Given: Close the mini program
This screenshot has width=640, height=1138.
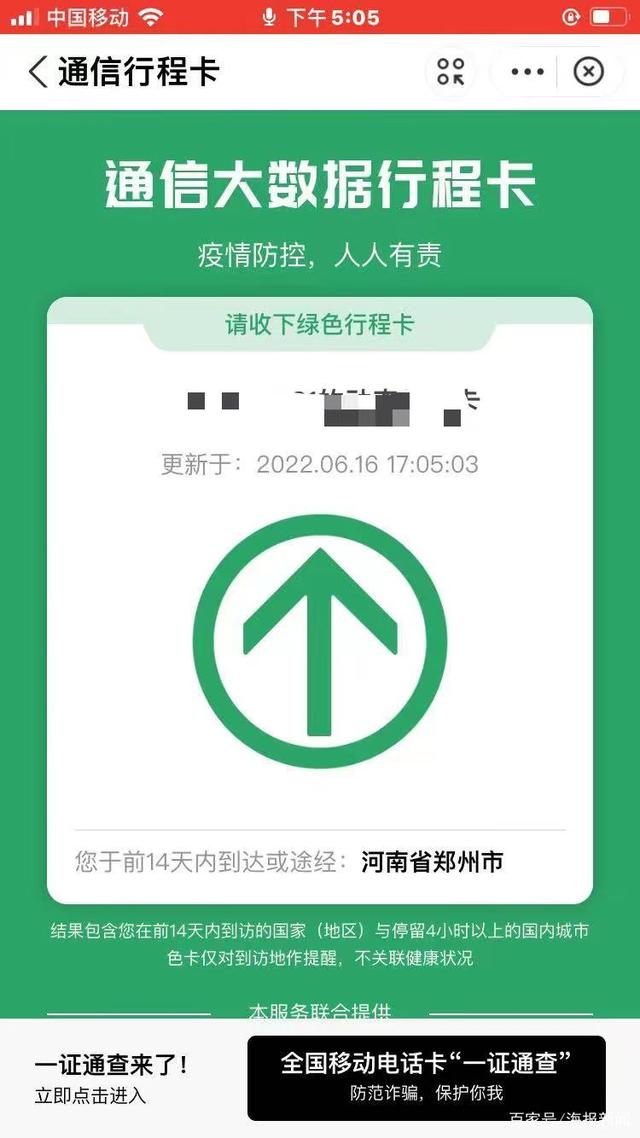Looking at the screenshot, I should coord(588,72).
